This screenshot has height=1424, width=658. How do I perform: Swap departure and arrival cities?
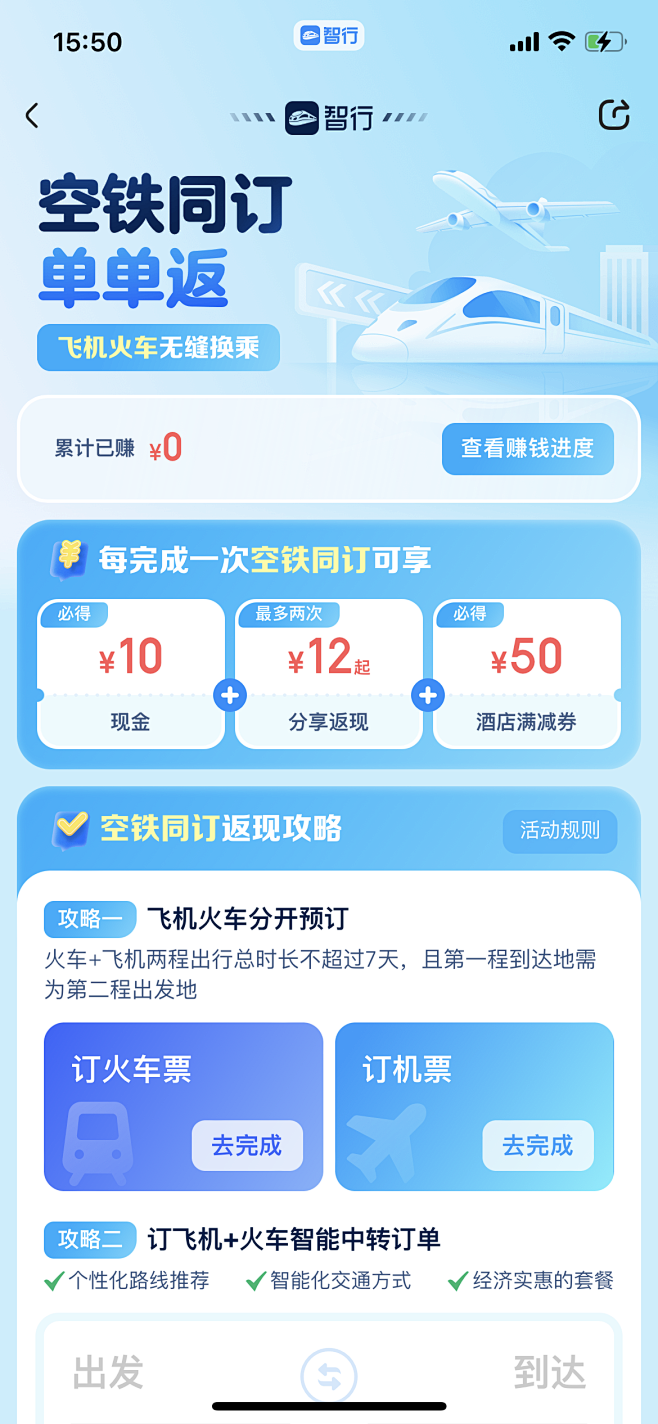pos(329,1376)
